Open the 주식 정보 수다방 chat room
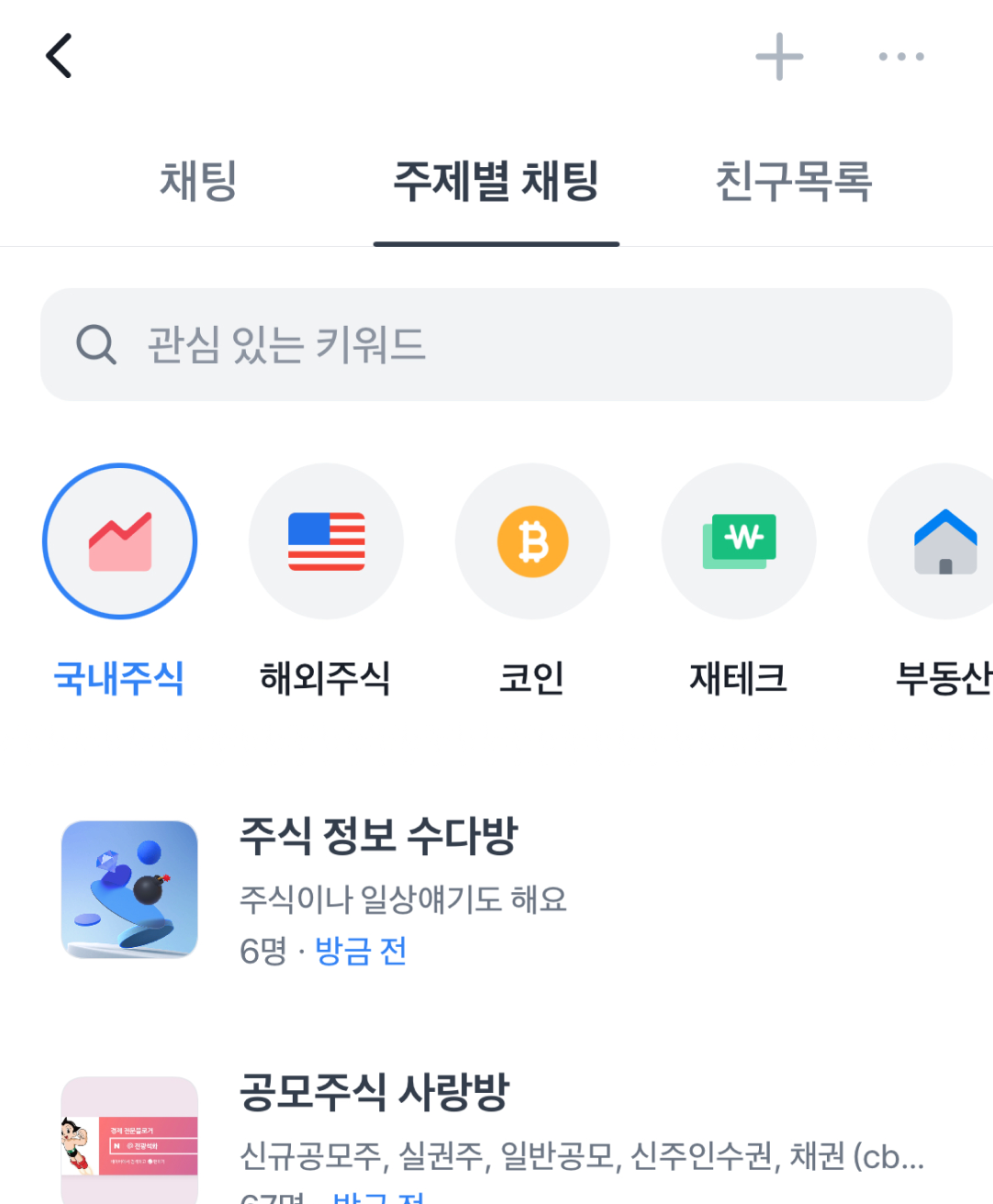 (x=496, y=890)
